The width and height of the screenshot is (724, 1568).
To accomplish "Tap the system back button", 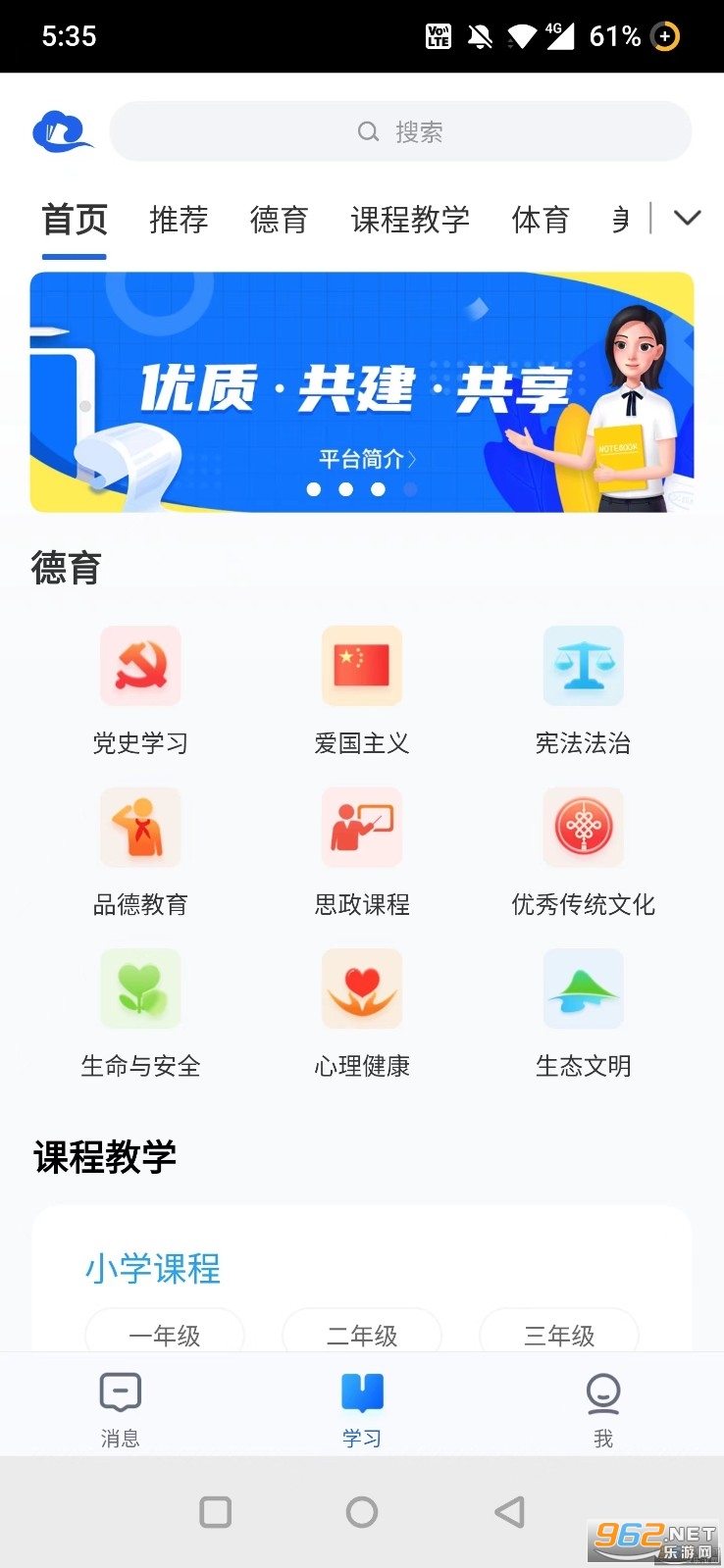I will tap(509, 1511).
